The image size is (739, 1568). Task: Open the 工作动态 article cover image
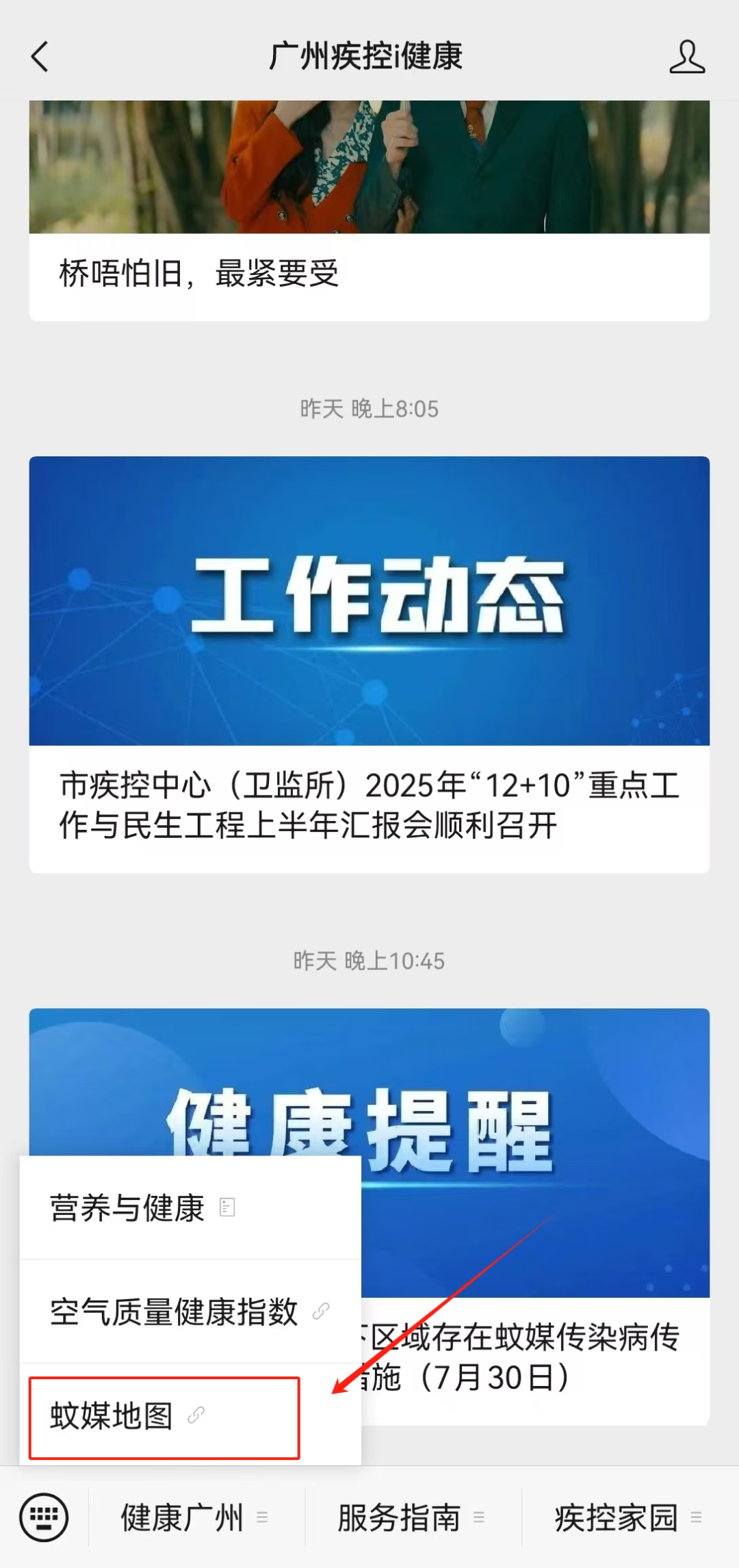coord(369,602)
